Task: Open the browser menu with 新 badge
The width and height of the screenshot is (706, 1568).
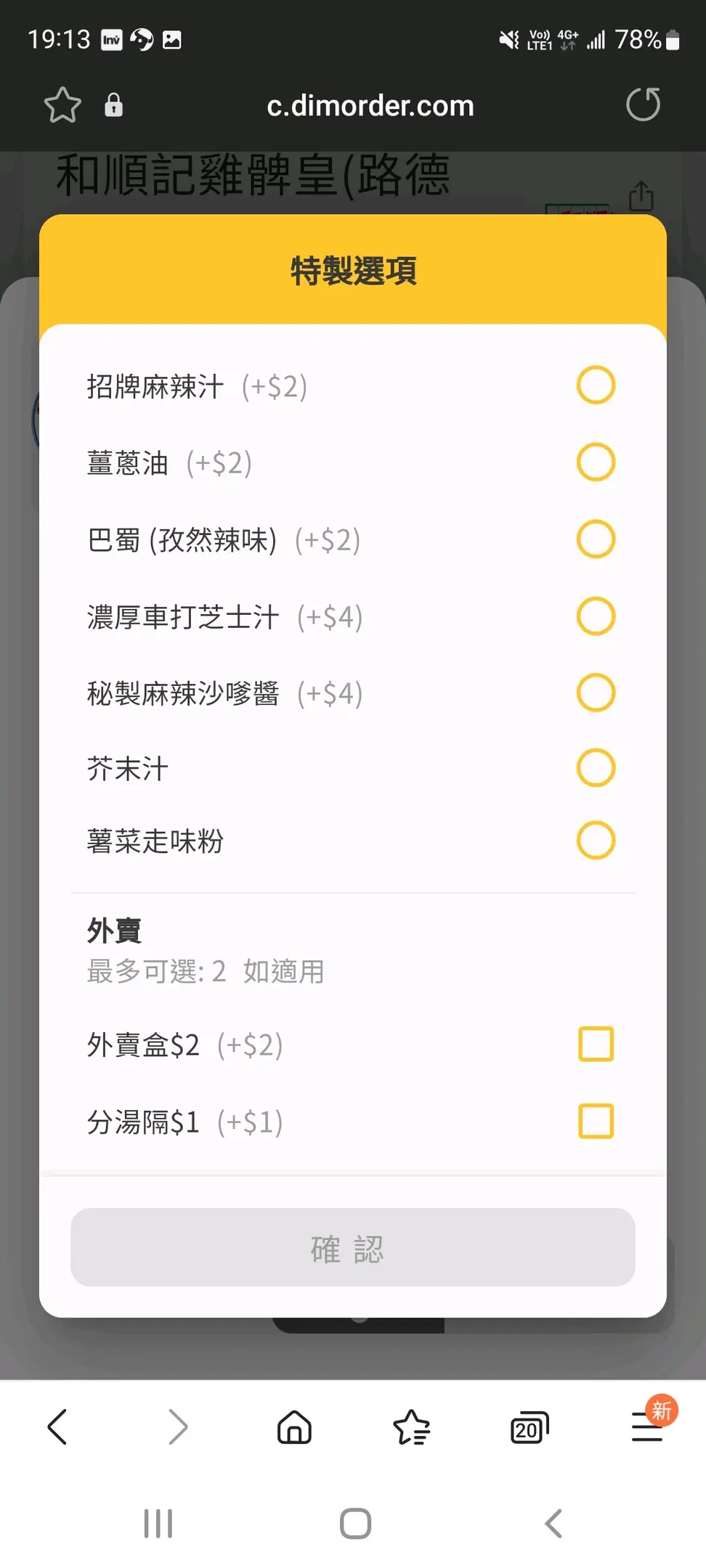Action: click(x=648, y=1427)
